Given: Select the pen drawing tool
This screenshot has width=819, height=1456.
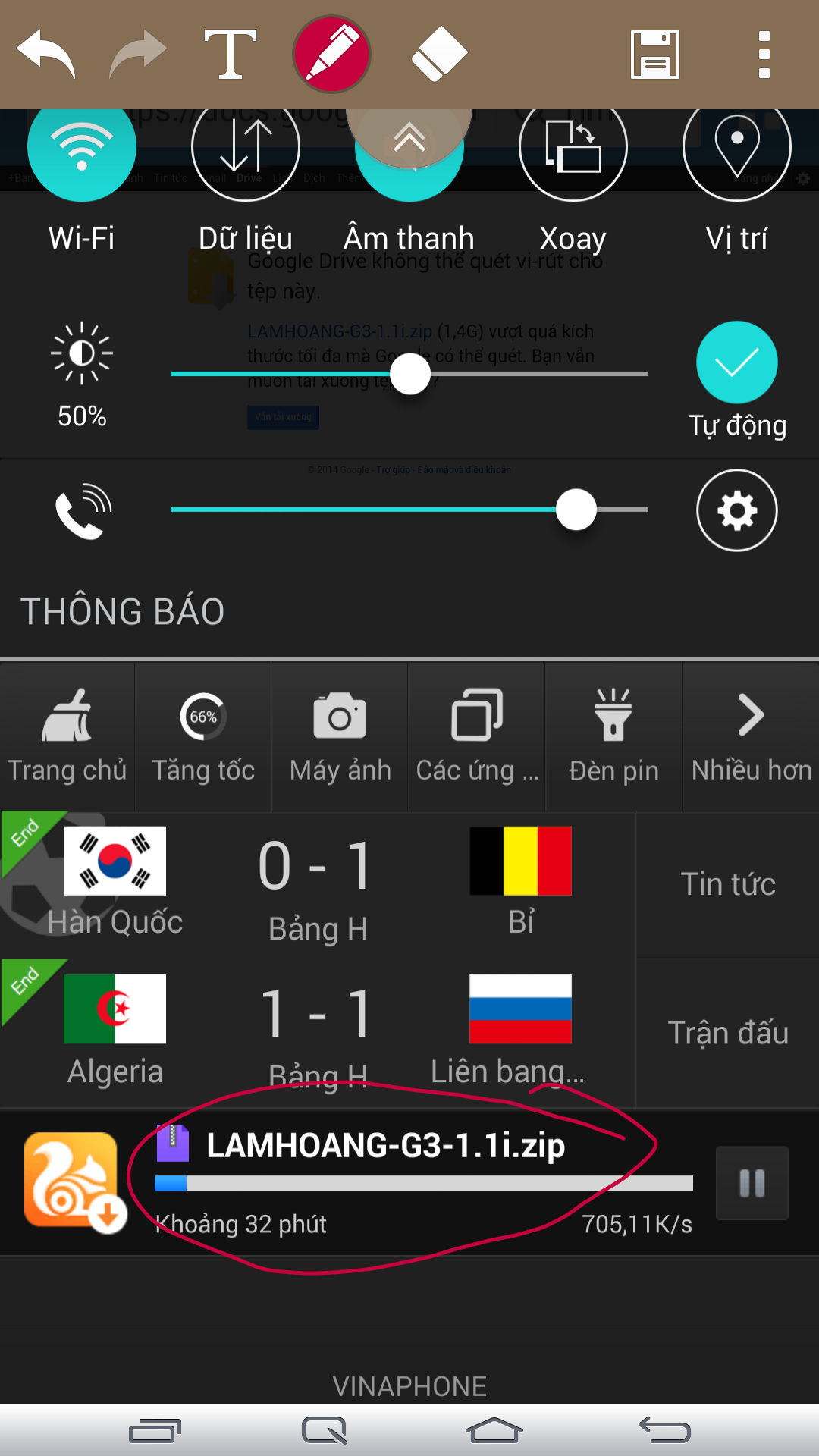Looking at the screenshot, I should tap(331, 53).
